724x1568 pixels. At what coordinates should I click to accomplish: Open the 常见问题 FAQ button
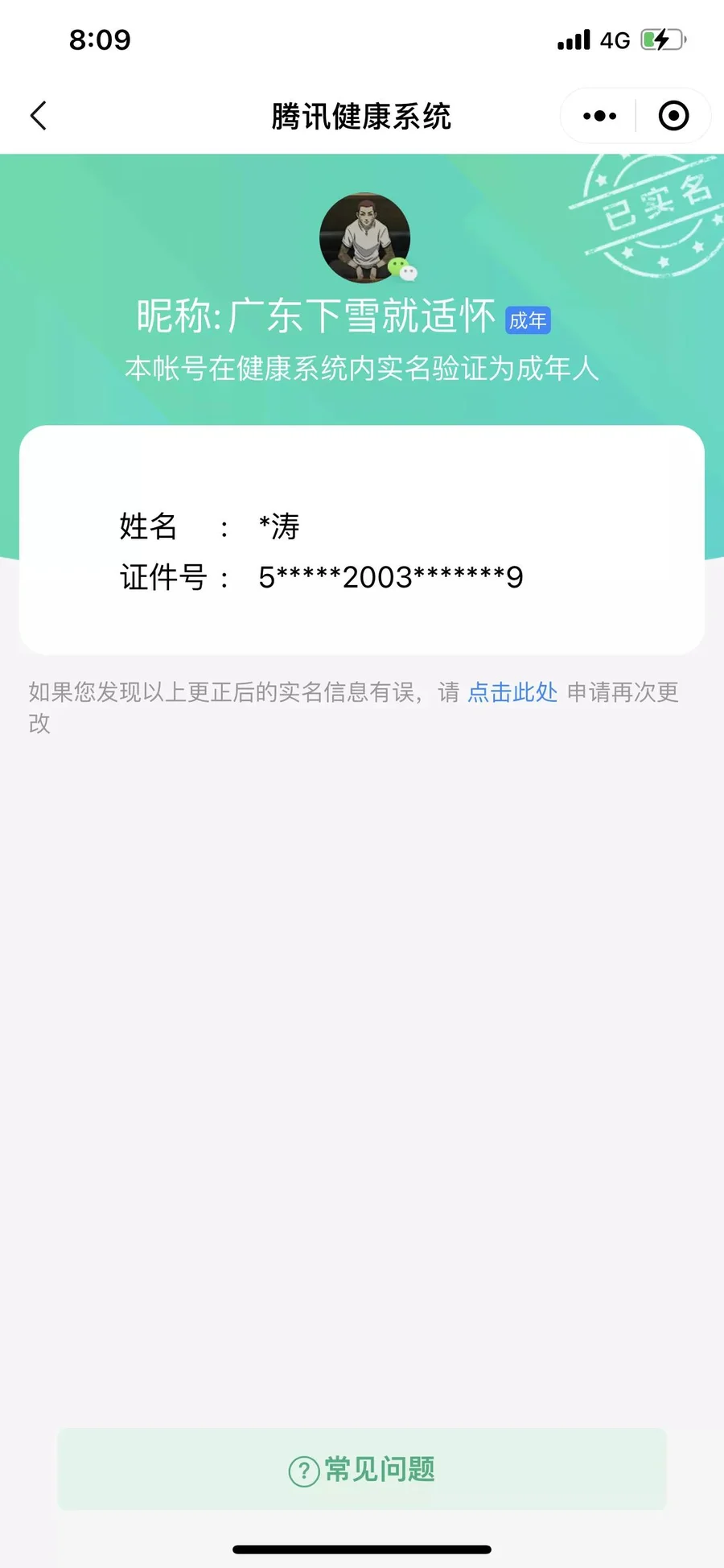point(362,1469)
